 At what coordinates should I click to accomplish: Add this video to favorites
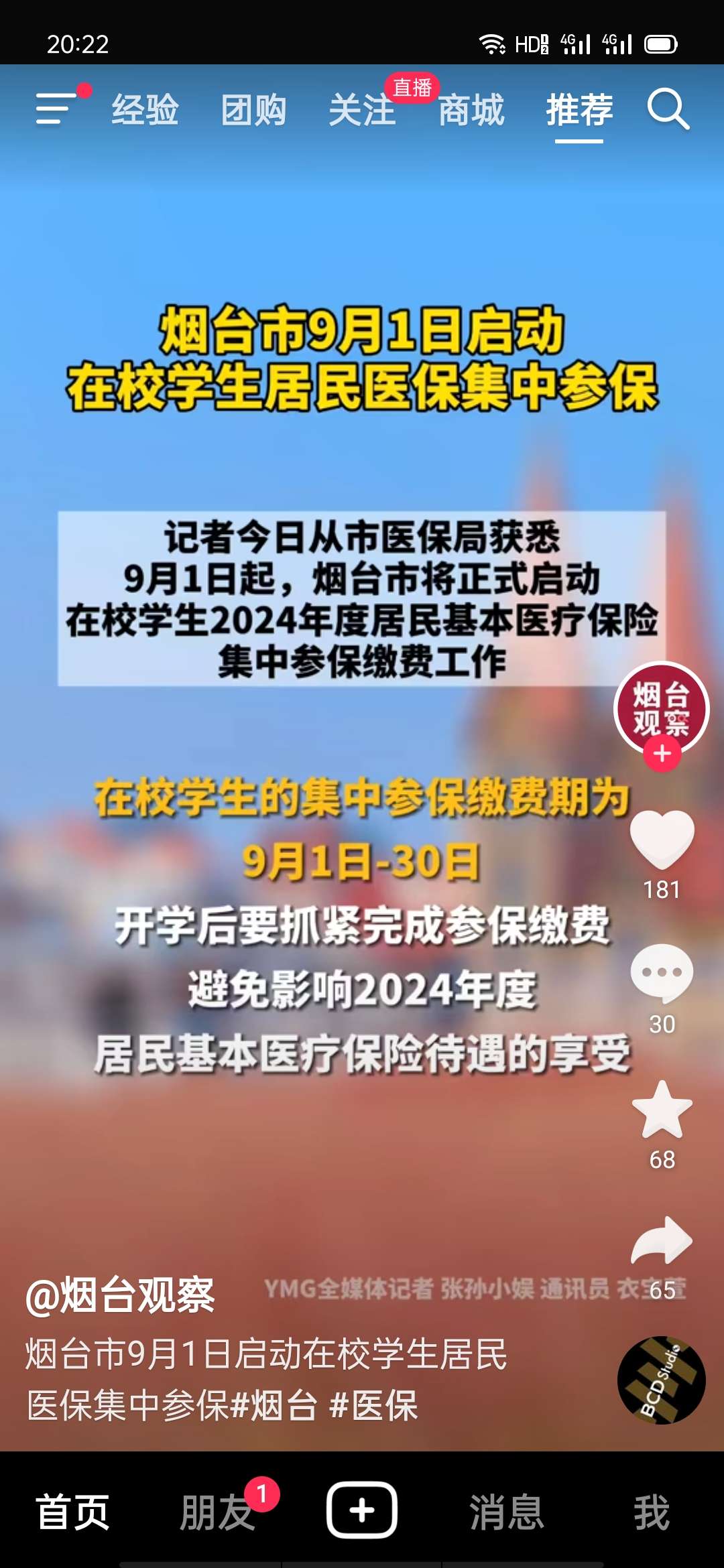coord(662,1110)
